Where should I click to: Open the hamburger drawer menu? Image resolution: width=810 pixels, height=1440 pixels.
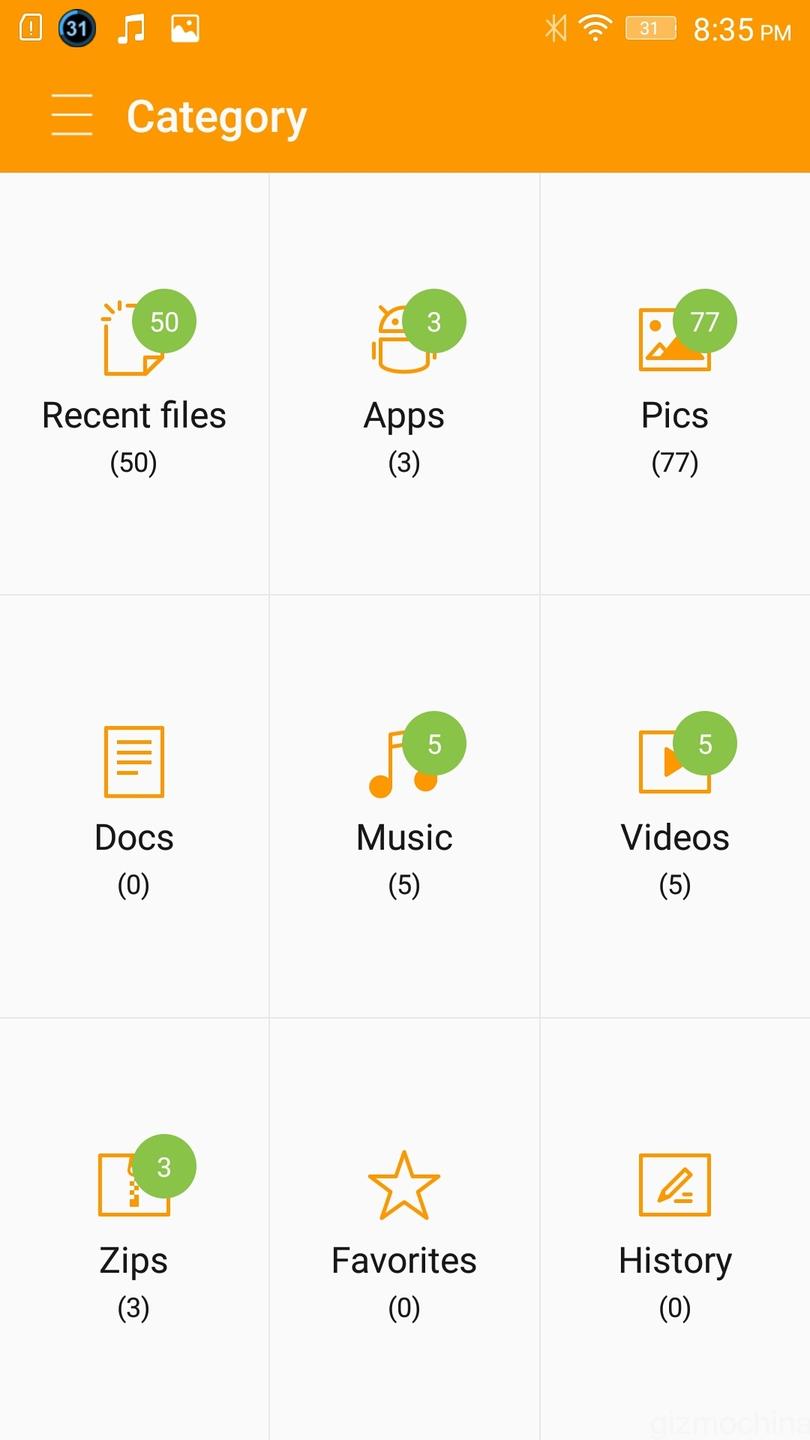click(x=72, y=115)
